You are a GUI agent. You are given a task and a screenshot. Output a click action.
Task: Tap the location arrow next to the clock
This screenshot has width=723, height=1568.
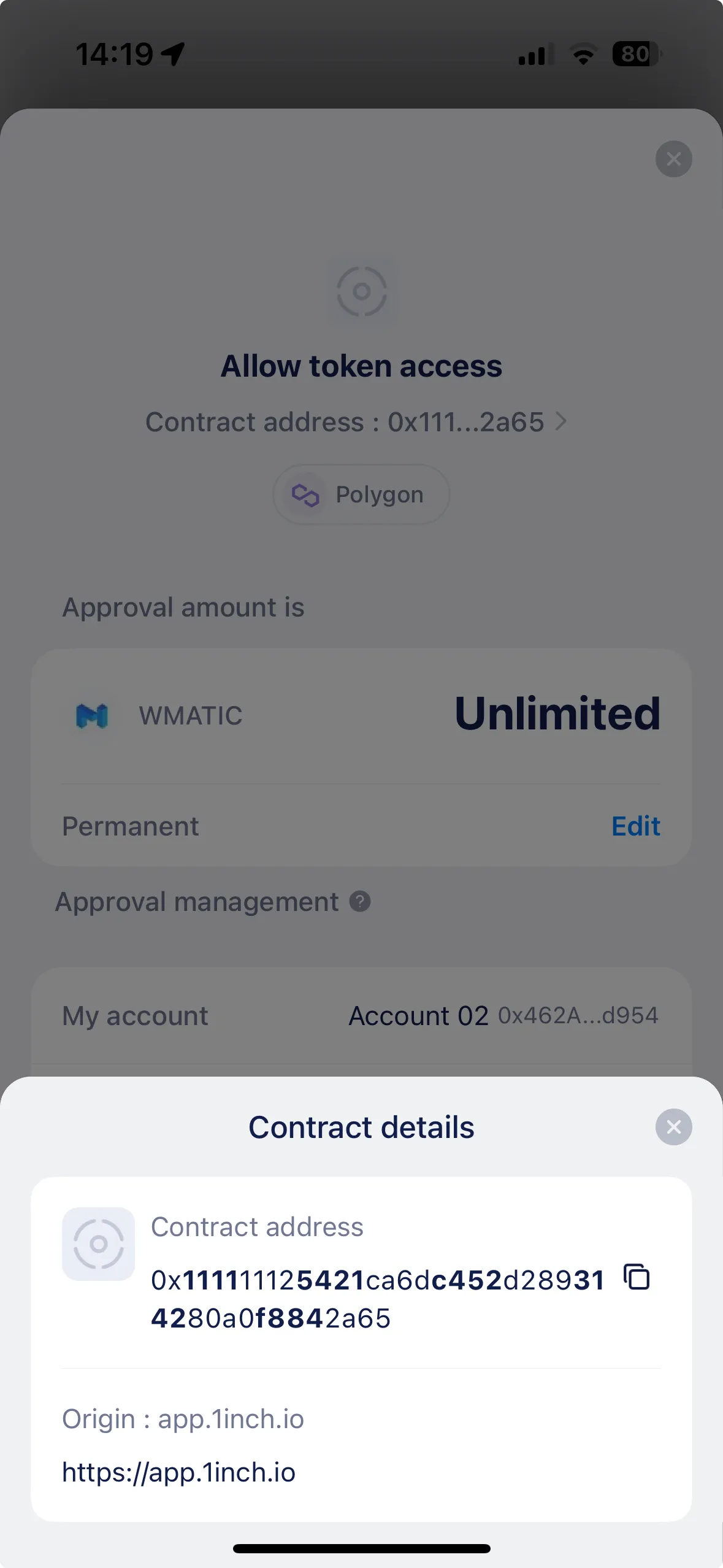pos(172,53)
